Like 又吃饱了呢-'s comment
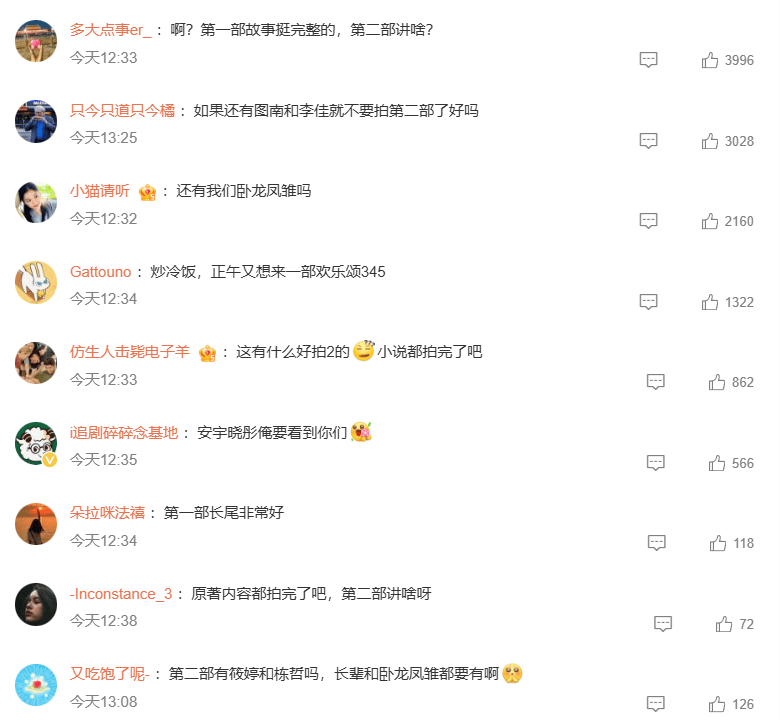The height and width of the screenshot is (720, 780). click(x=718, y=704)
